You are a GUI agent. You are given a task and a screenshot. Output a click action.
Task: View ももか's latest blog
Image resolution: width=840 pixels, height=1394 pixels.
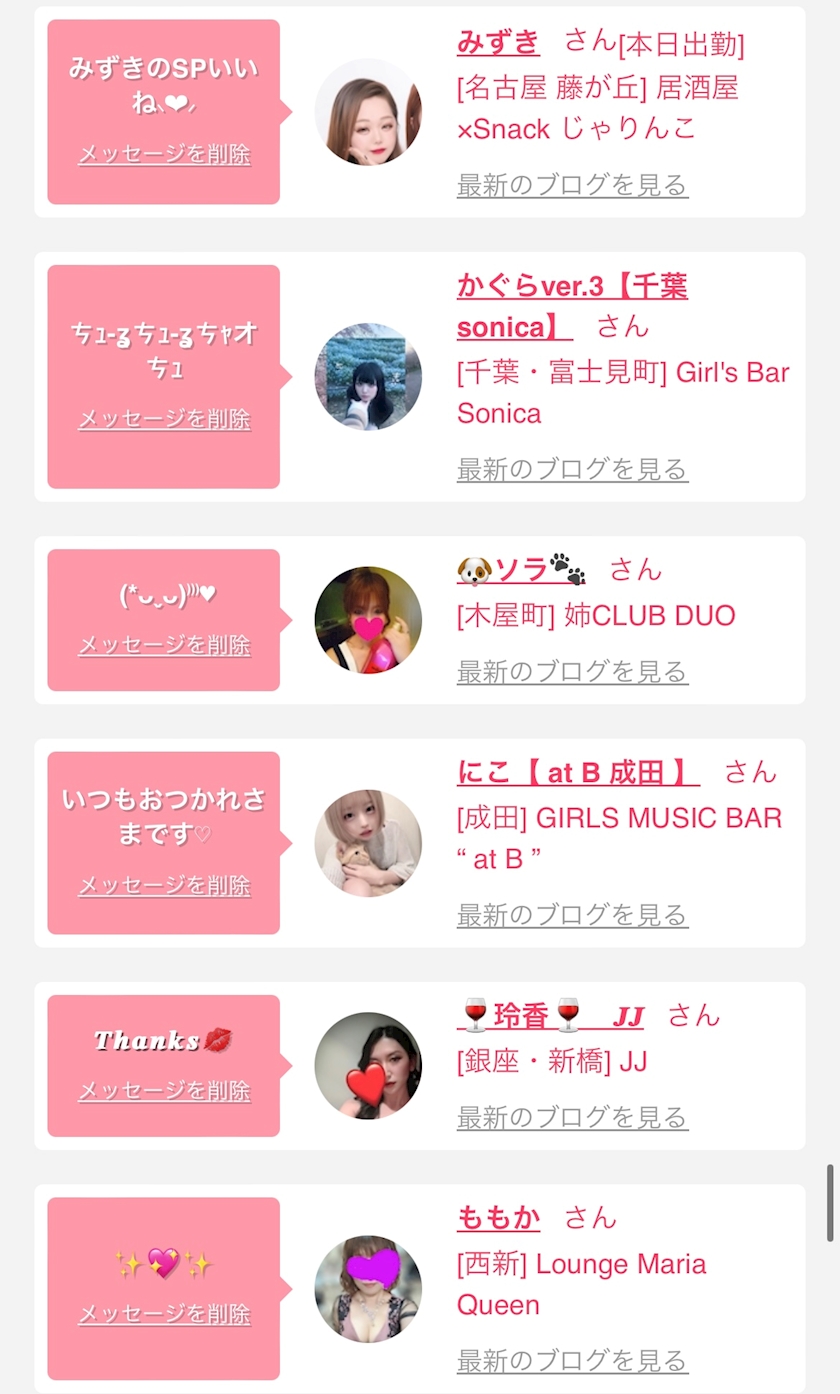point(572,1360)
